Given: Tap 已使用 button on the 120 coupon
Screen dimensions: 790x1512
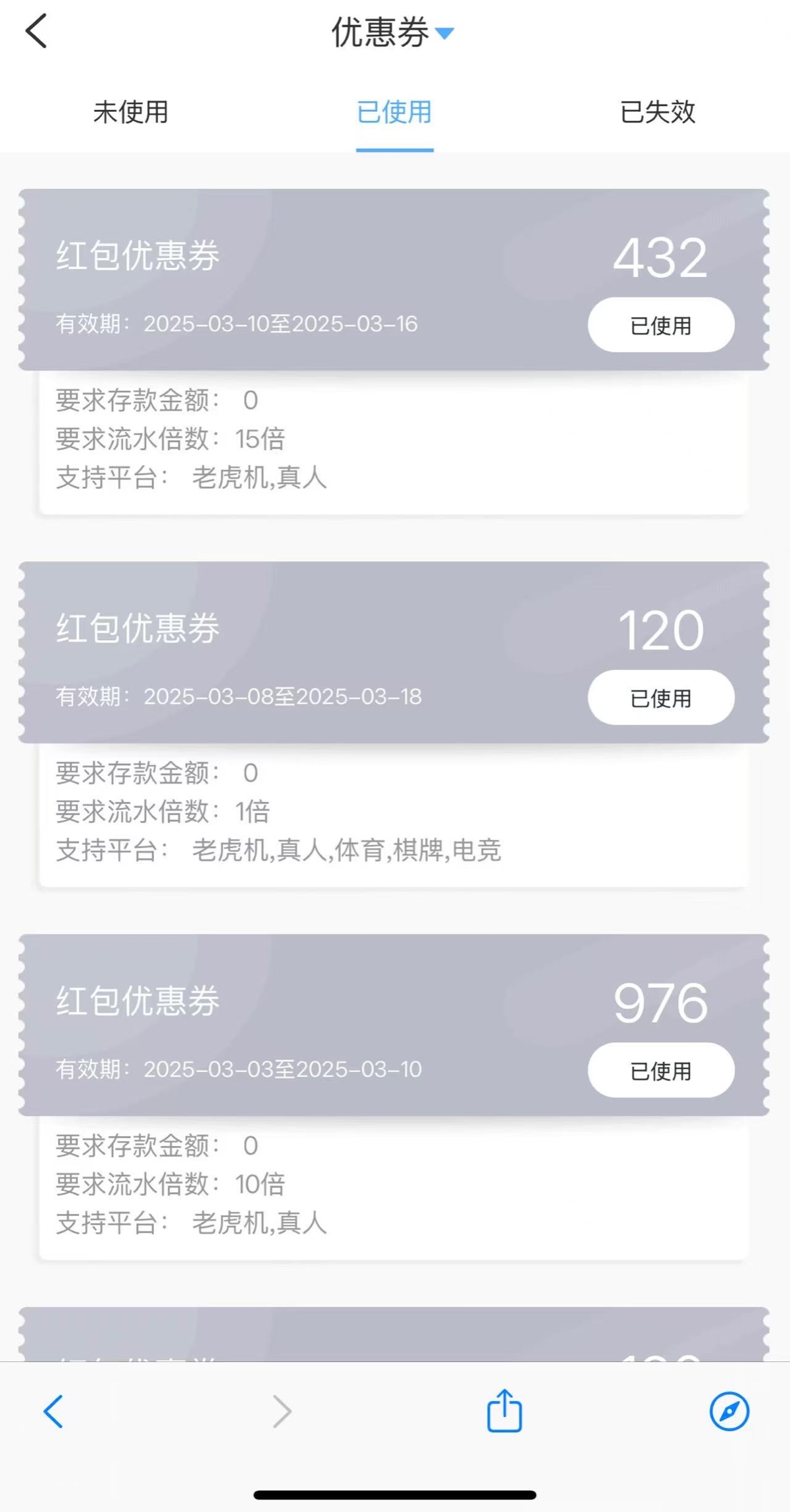Looking at the screenshot, I should (661, 698).
